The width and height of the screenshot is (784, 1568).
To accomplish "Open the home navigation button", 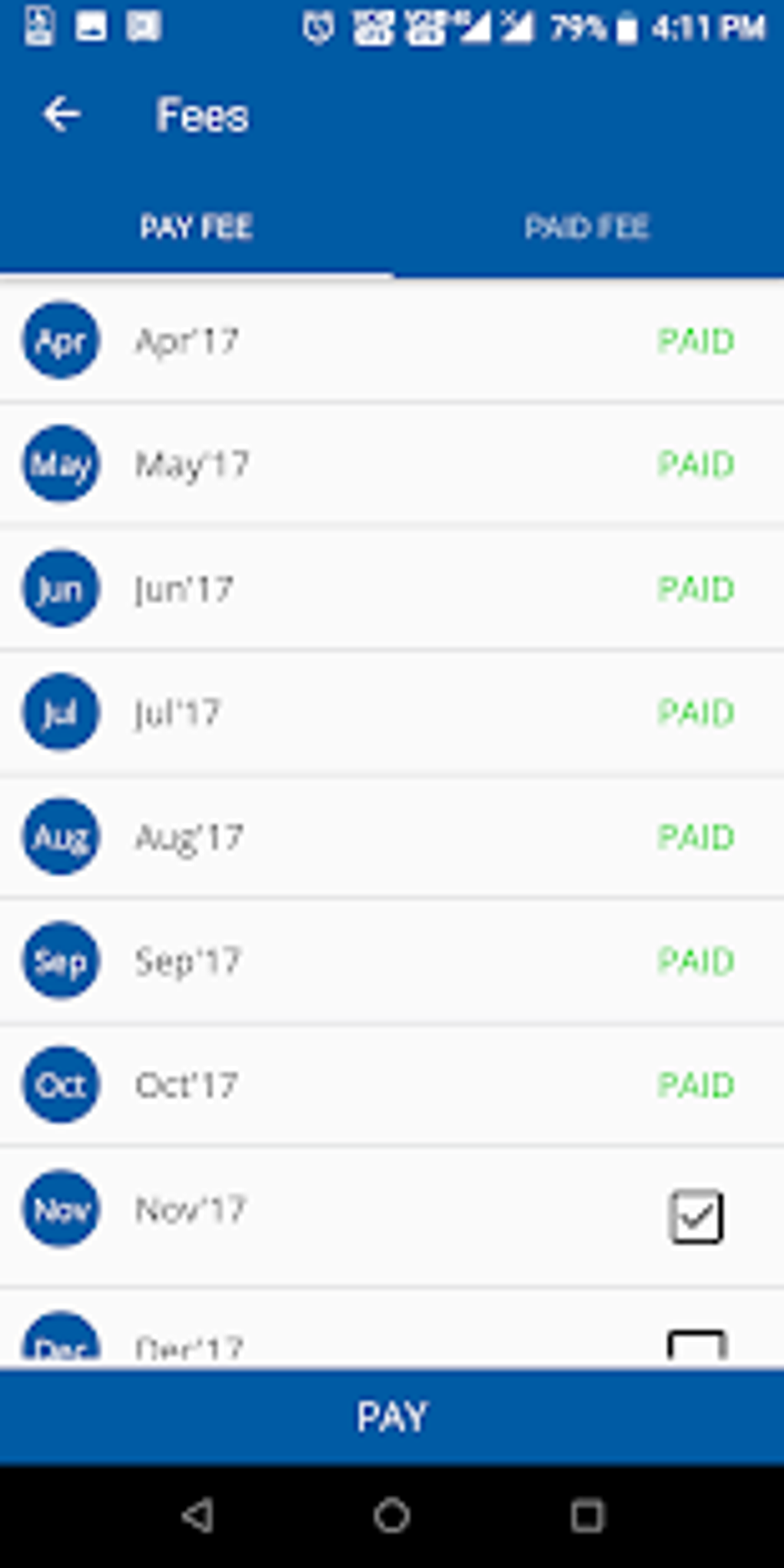I will [392, 1511].
